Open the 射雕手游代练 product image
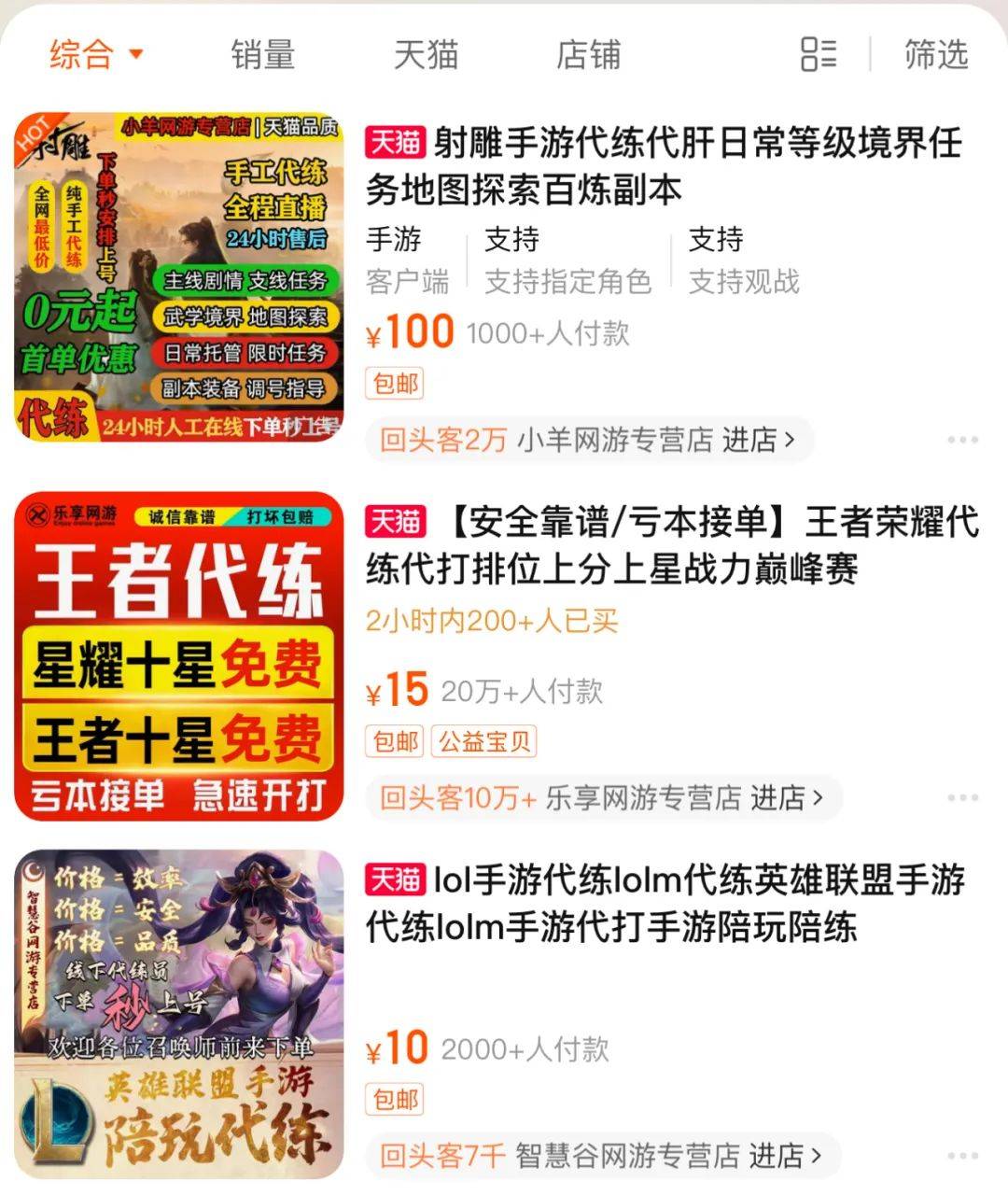 coord(179,277)
